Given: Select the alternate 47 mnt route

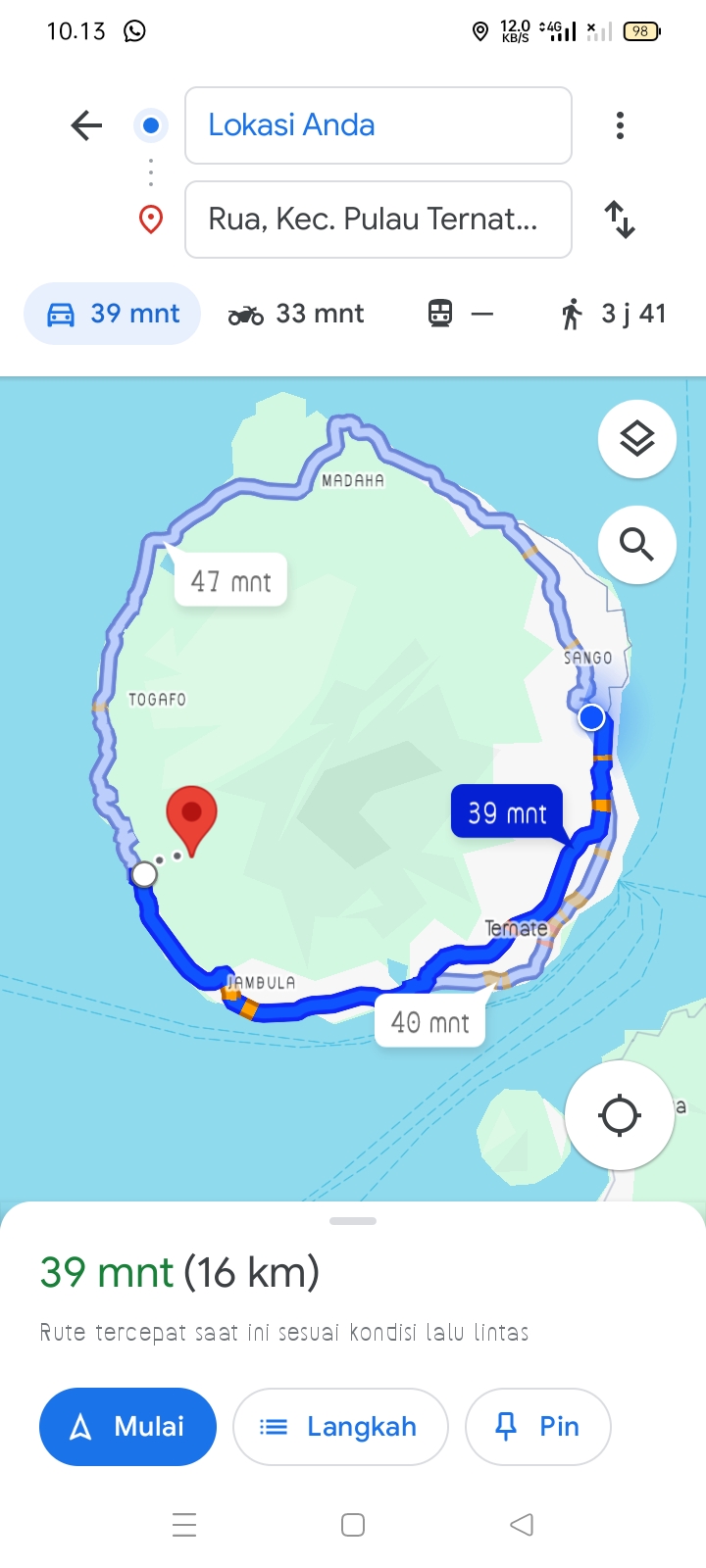Looking at the screenshot, I should 231,580.
